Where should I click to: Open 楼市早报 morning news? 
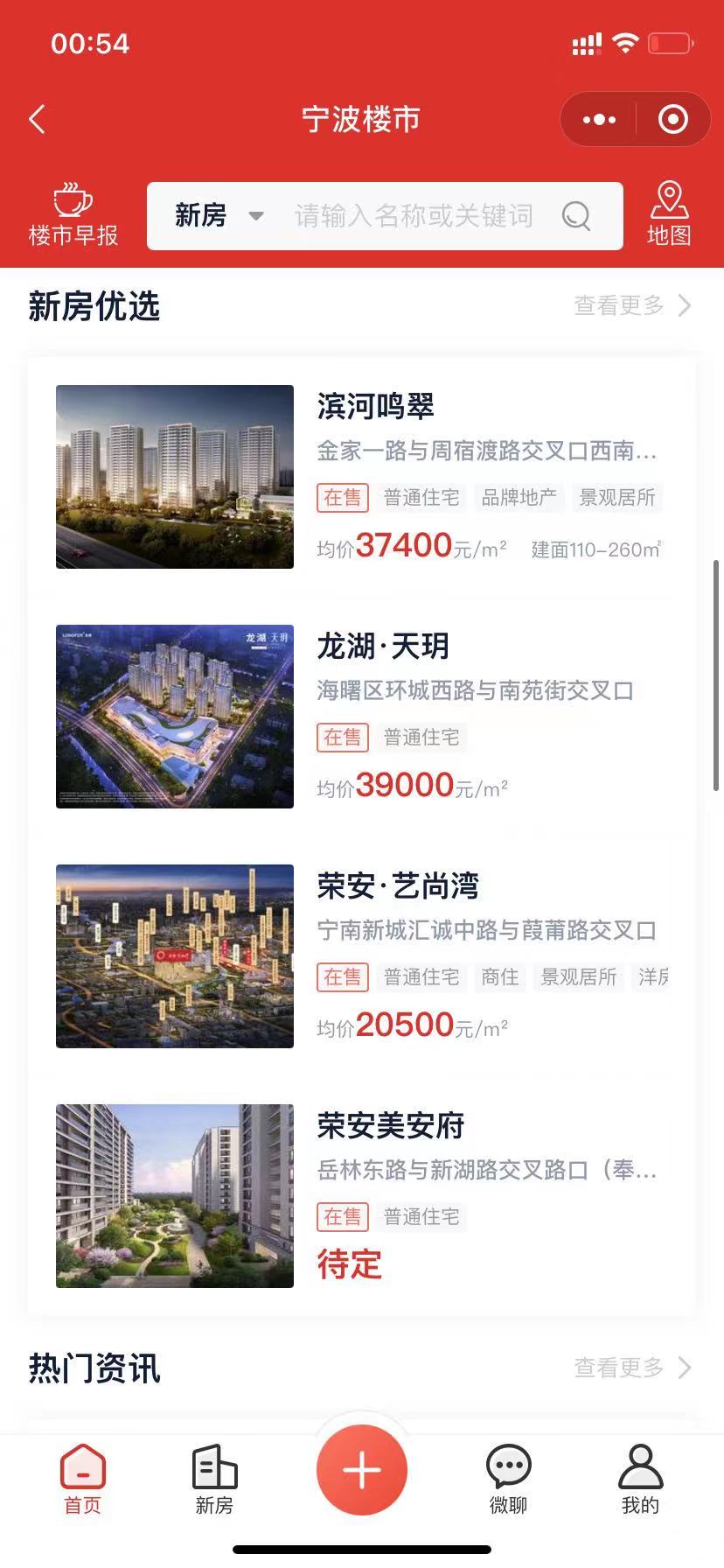[x=73, y=214]
